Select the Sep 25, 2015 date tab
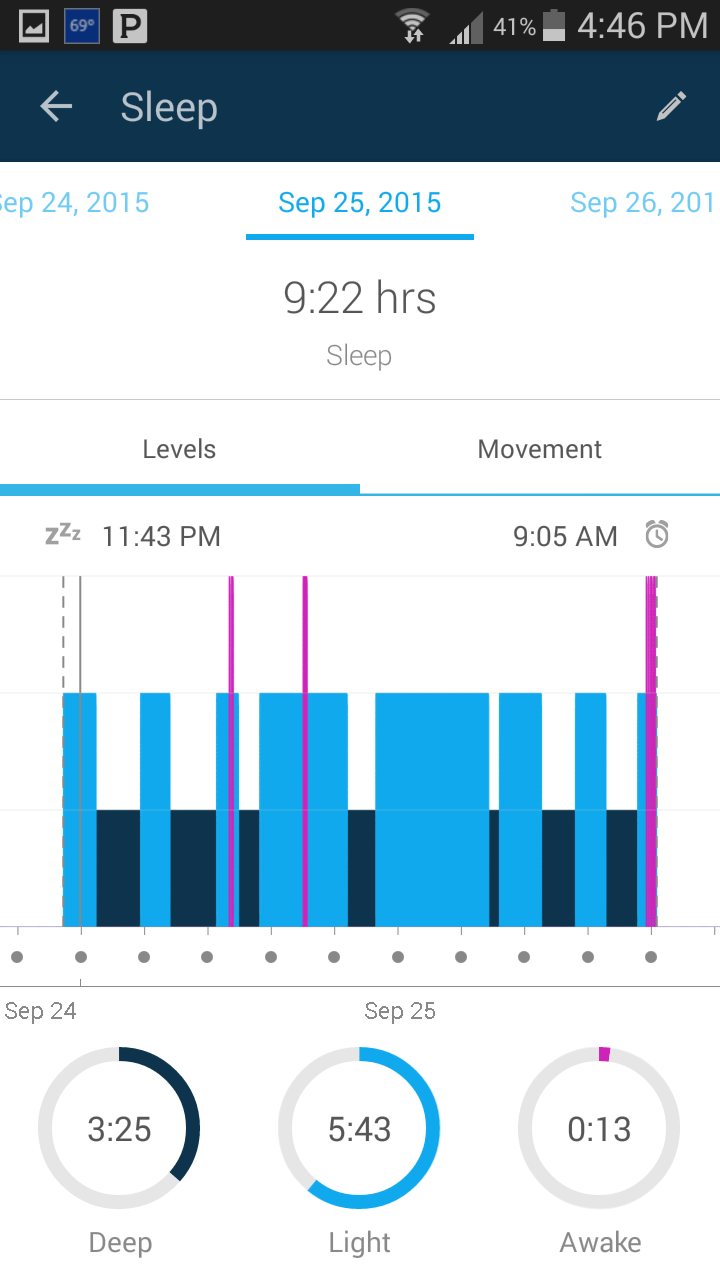The height and width of the screenshot is (1280, 720). [360, 203]
